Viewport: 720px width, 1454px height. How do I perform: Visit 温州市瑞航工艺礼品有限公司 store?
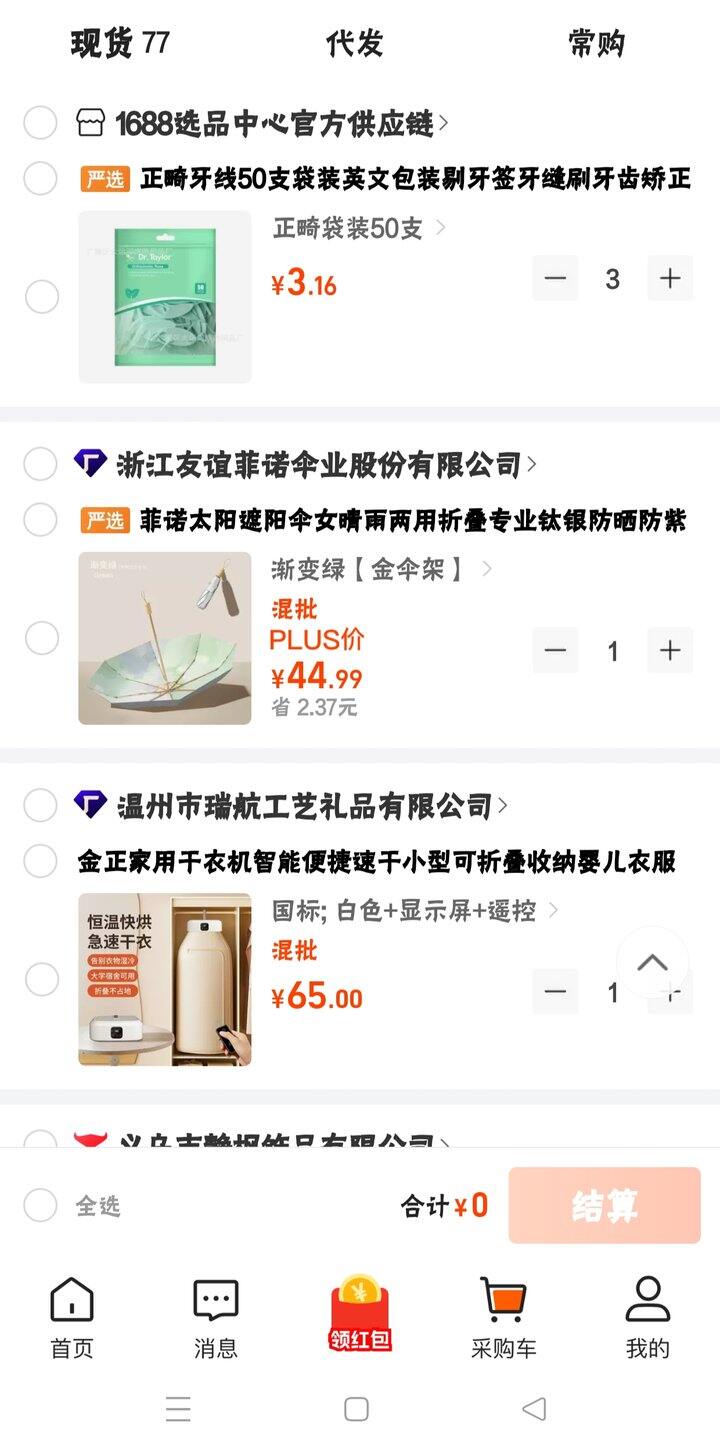[305, 806]
